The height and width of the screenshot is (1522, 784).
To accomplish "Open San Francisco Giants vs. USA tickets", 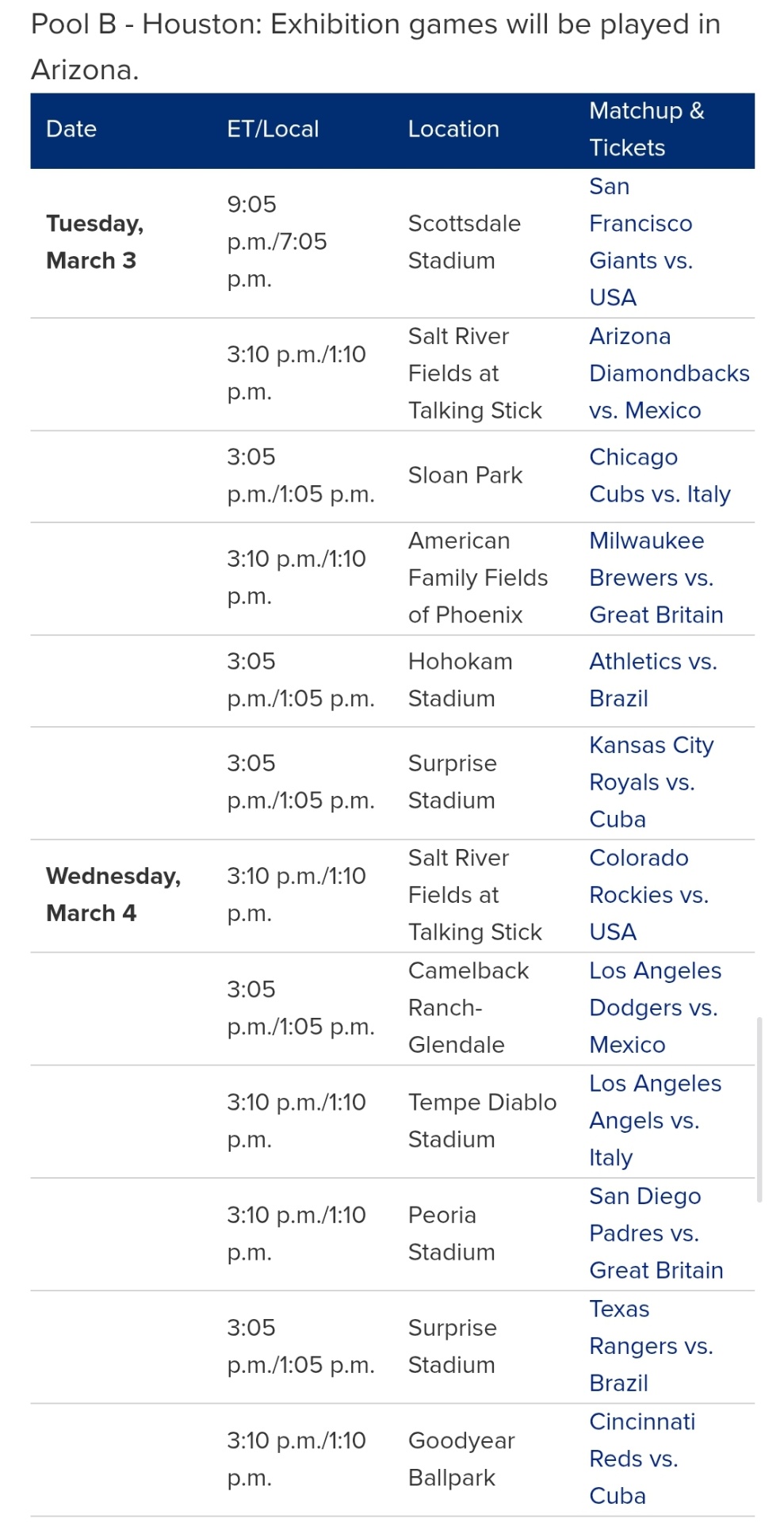I will pyautogui.click(x=641, y=242).
